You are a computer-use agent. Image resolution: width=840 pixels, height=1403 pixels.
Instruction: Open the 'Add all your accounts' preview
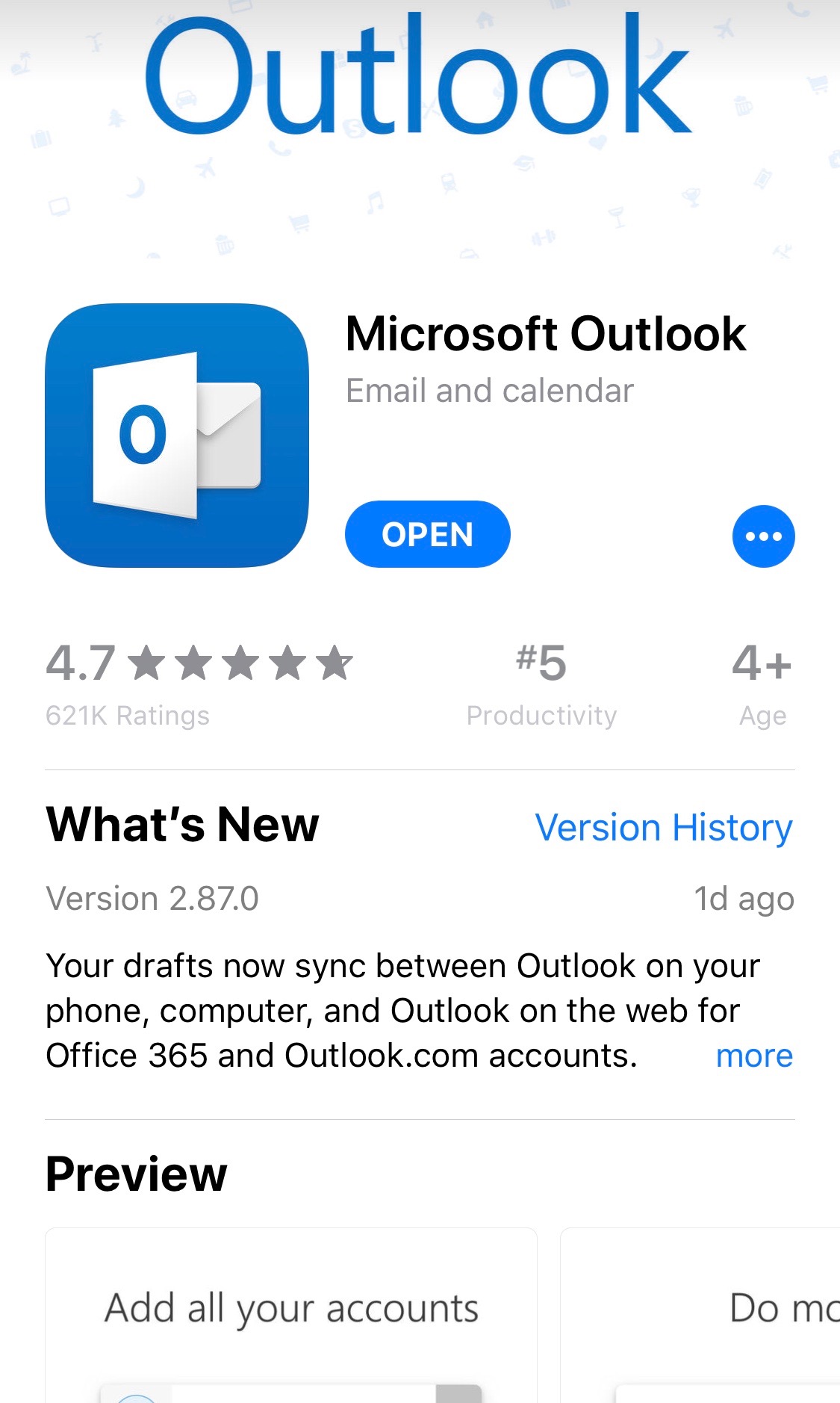tap(291, 1315)
